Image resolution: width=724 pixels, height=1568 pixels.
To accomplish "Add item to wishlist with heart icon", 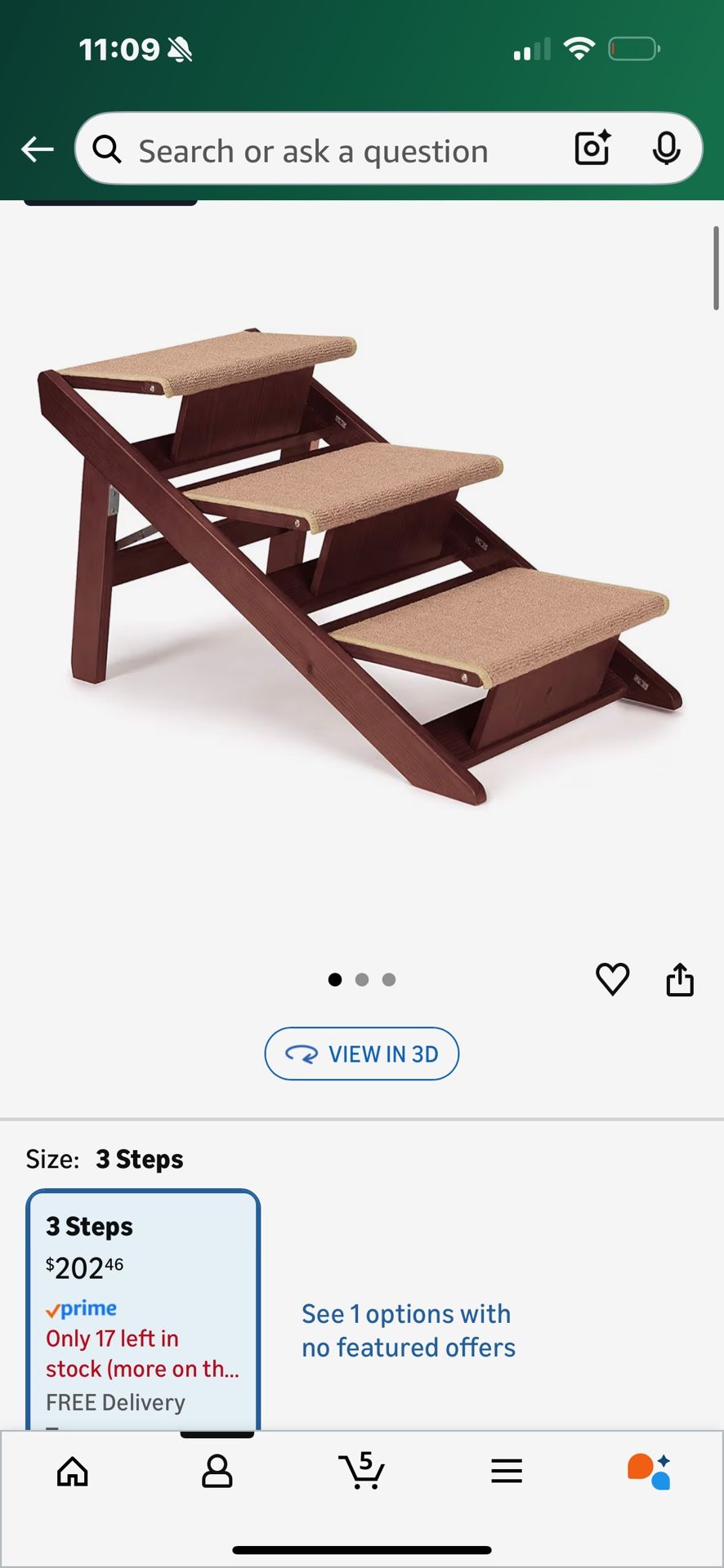I will (x=613, y=979).
